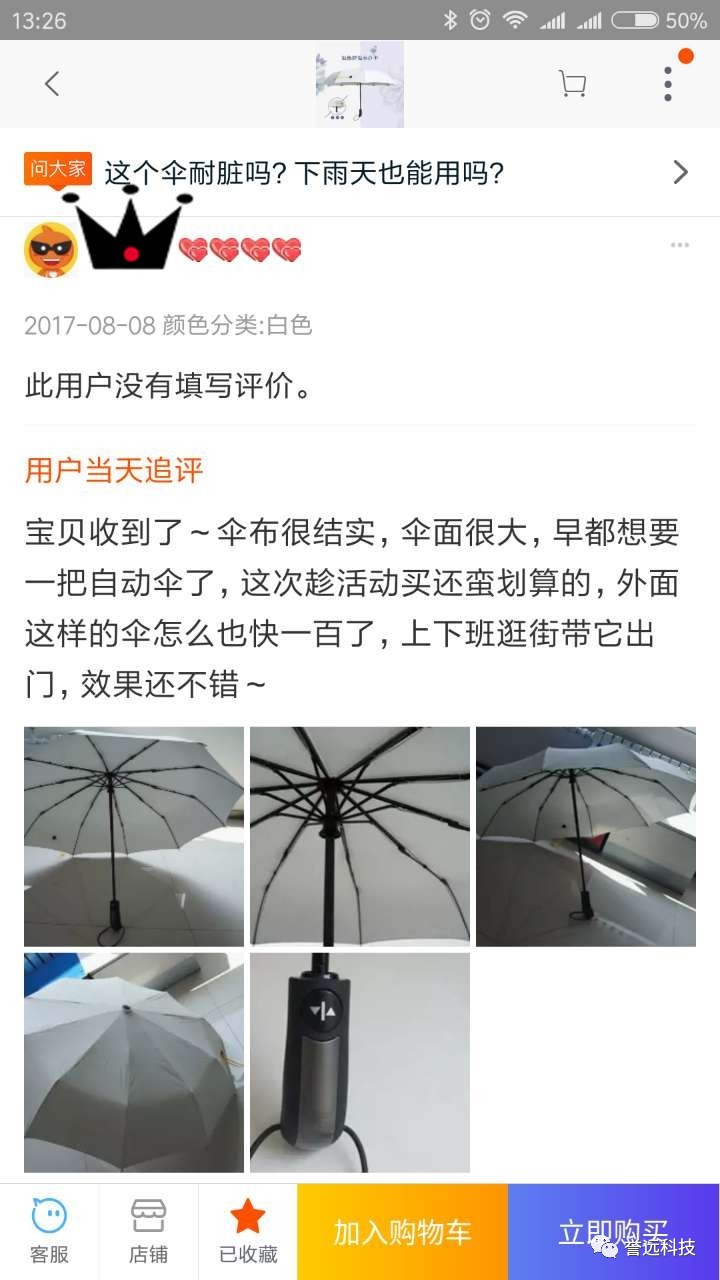View the review photo of umbrella ribs close-up
Image resolution: width=720 pixels, height=1280 pixels.
click(360, 836)
